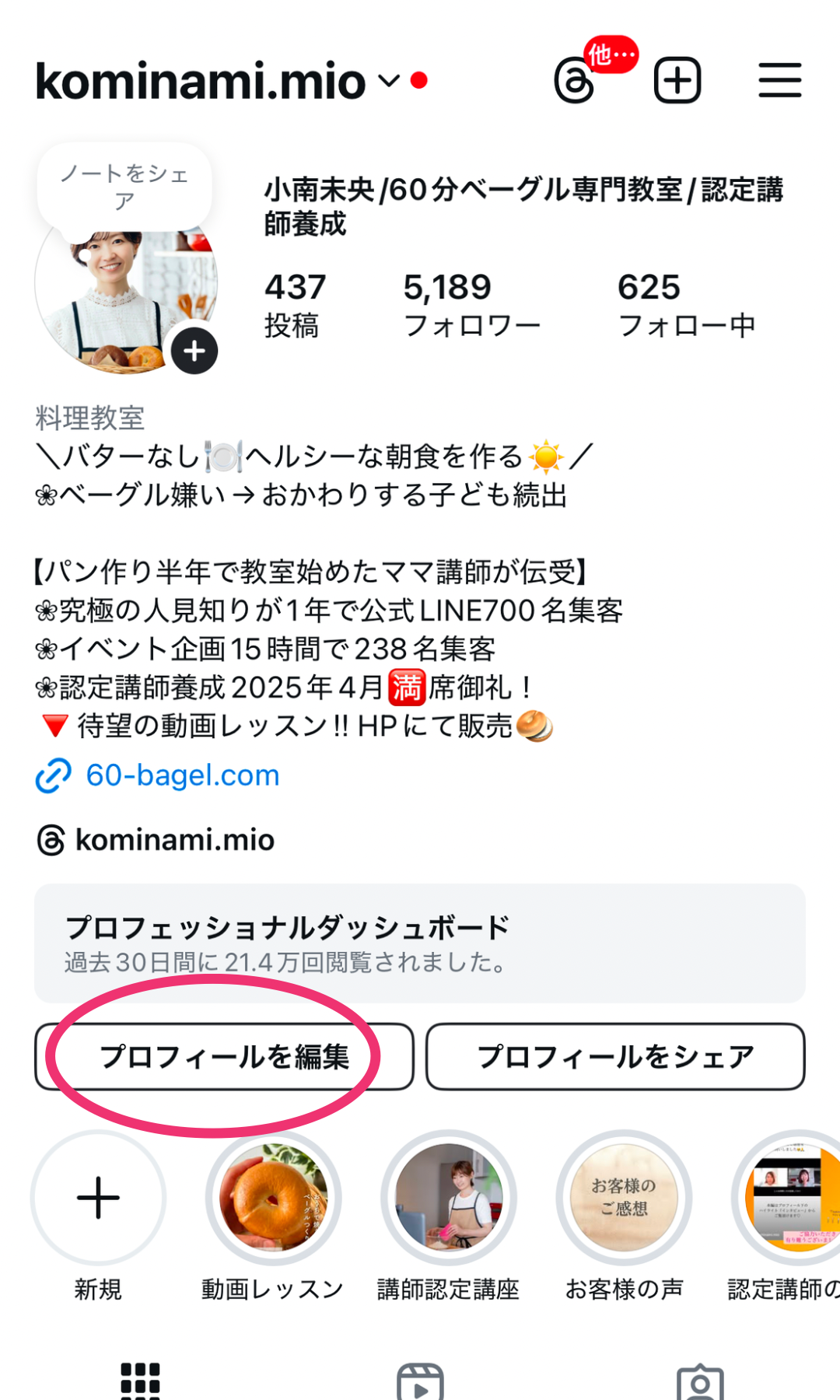840x1400 pixels.
Task: Open the 60-bagel.com website link
Action: point(182,775)
